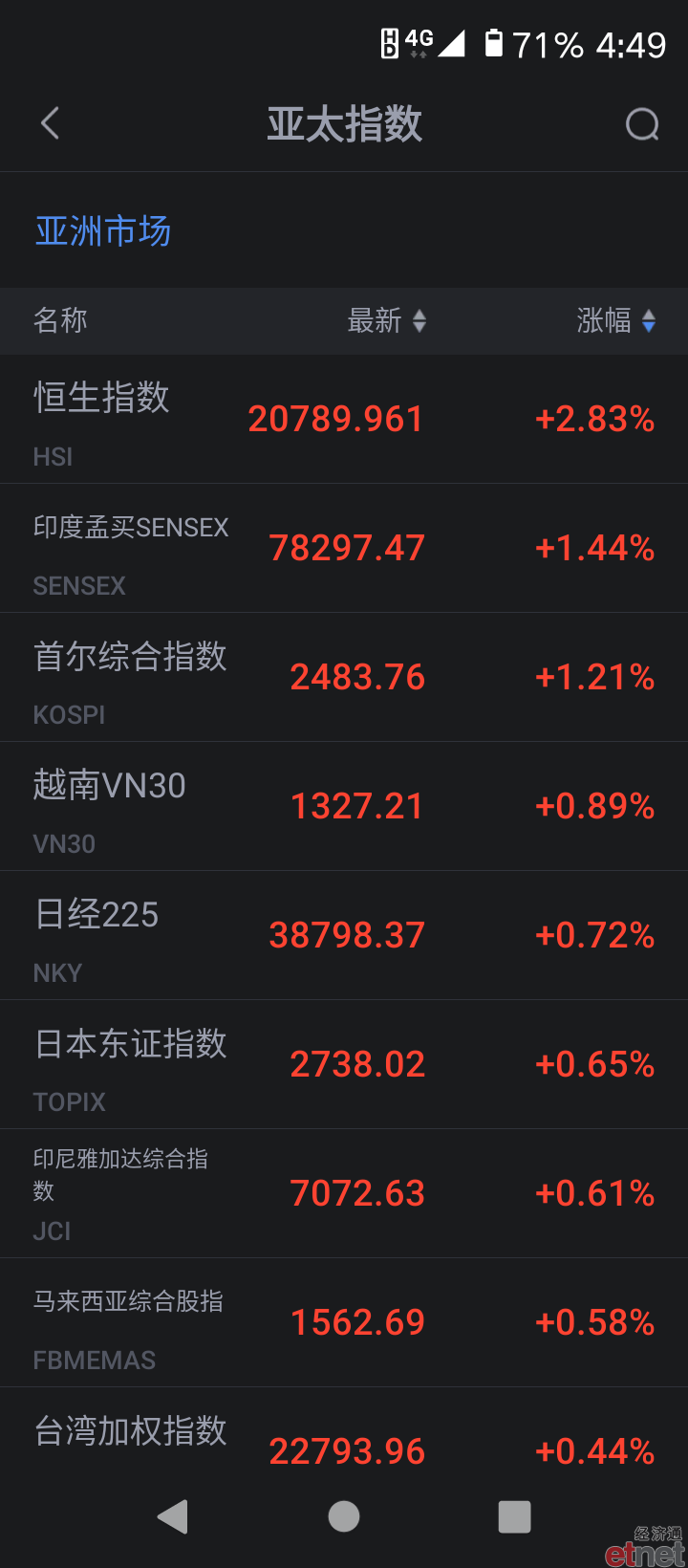View 日经225 NKY details
Image resolution: width=688 pixels, height=1568 pixels.
click(344, 935)
